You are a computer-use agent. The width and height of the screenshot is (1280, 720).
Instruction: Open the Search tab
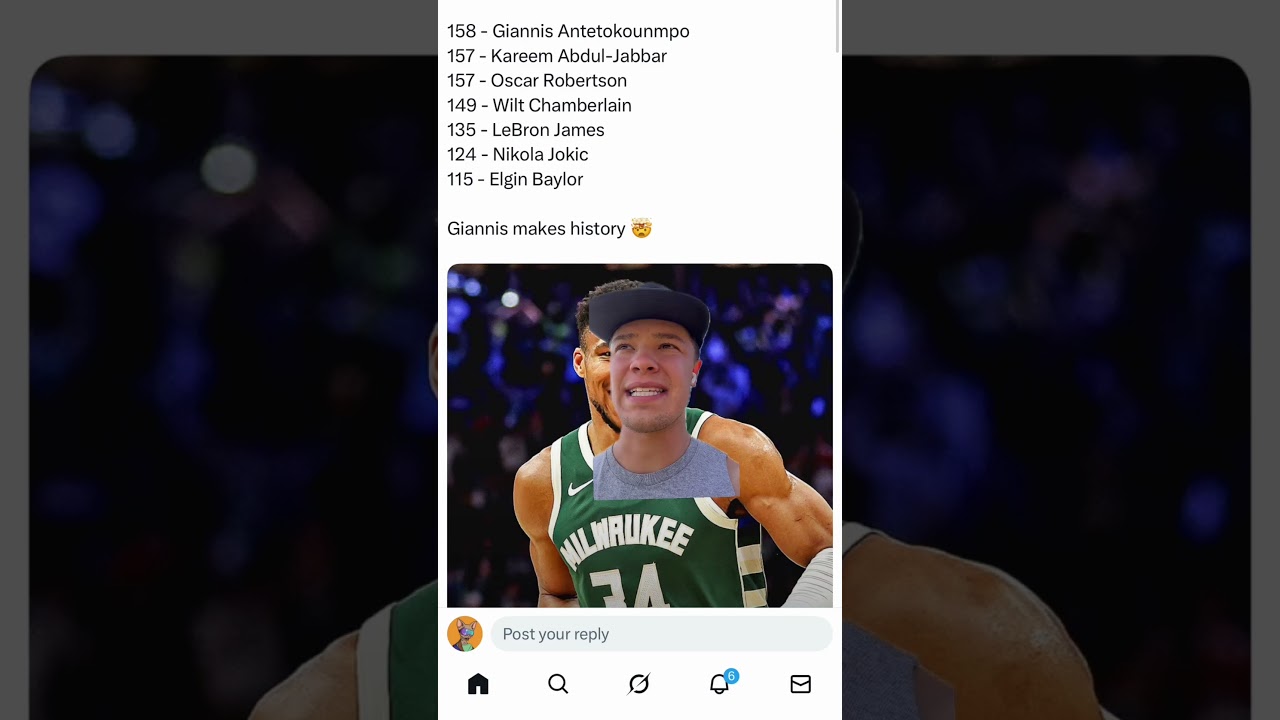[x=558, y=684]
